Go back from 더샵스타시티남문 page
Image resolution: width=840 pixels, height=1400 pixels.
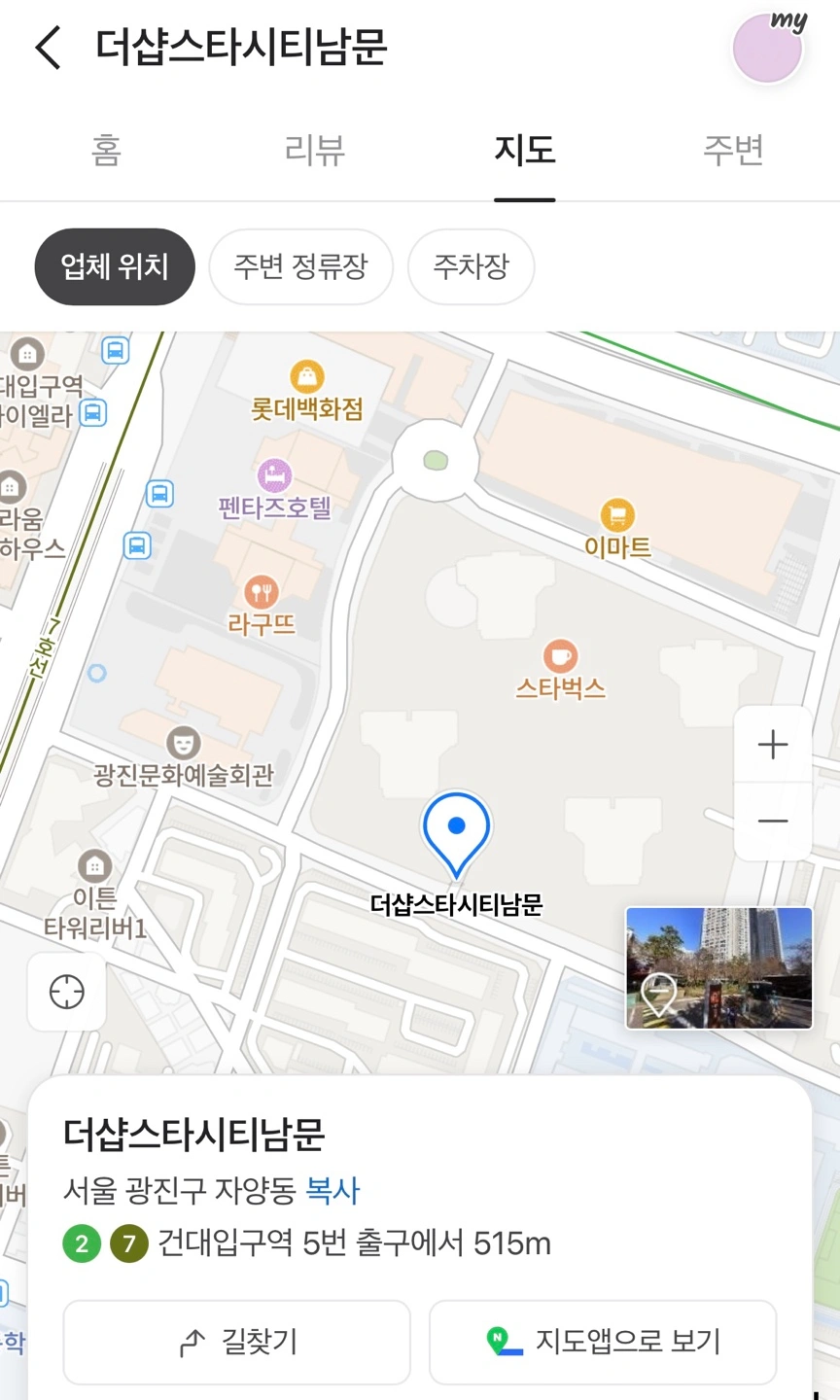pos(49,48)
